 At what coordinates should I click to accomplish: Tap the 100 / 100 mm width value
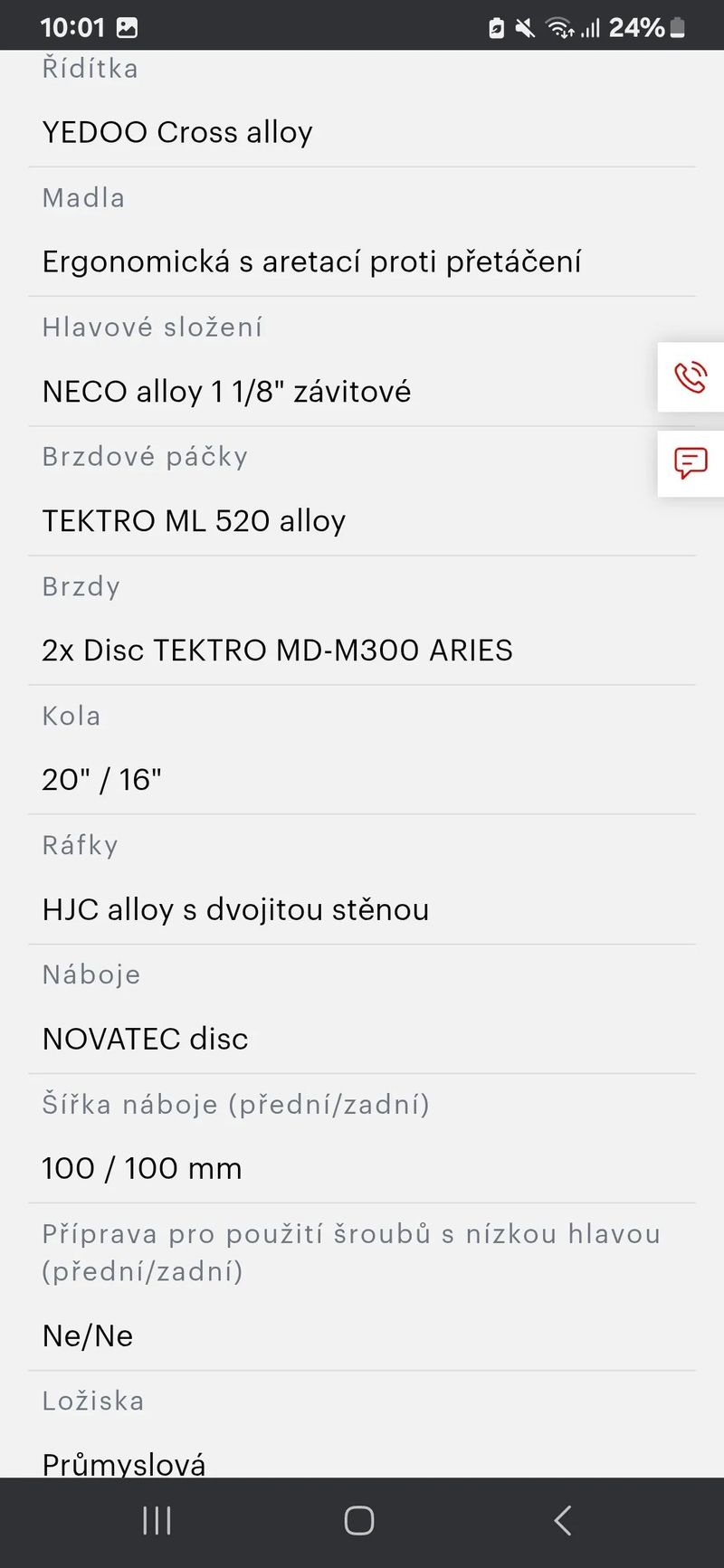pyautogui.click(x=142, y=1168)
